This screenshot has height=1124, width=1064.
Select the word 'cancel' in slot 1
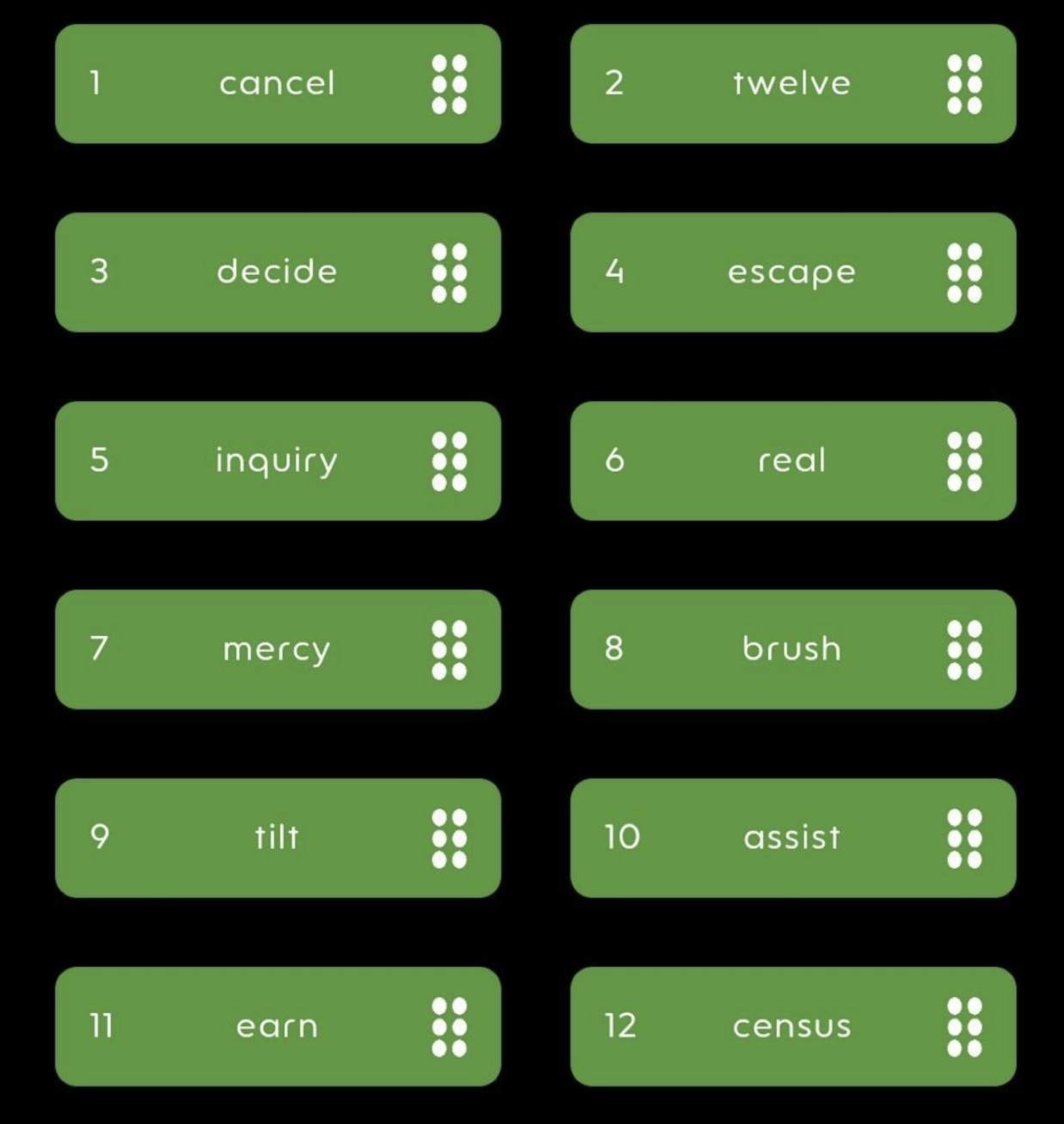coord(277,83)
